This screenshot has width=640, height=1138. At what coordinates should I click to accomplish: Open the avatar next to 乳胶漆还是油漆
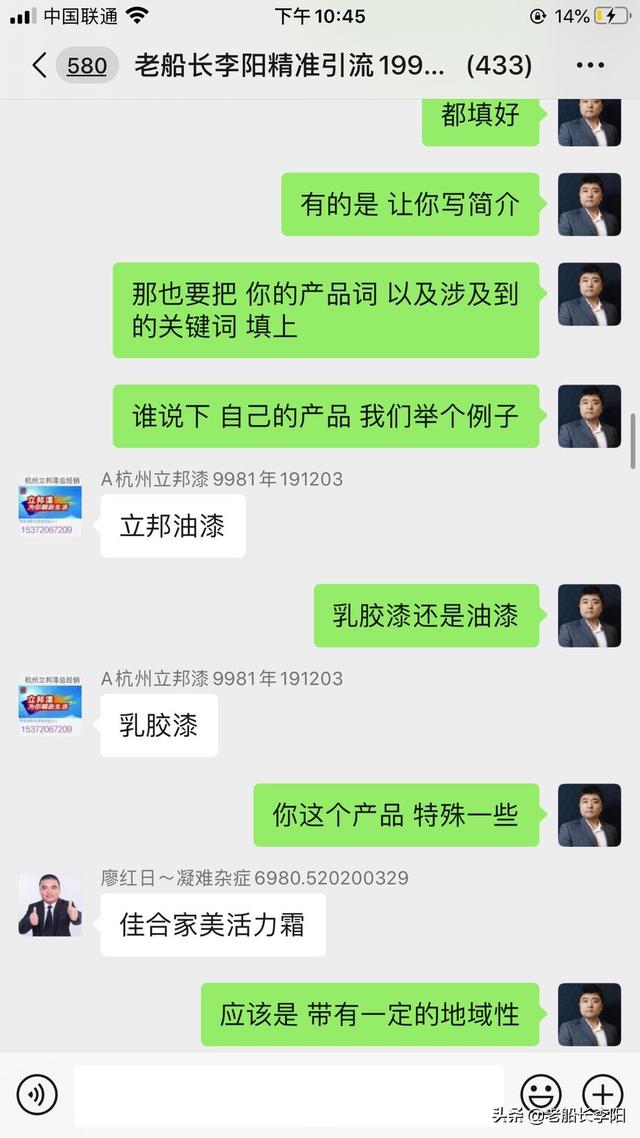click(589, 615)
